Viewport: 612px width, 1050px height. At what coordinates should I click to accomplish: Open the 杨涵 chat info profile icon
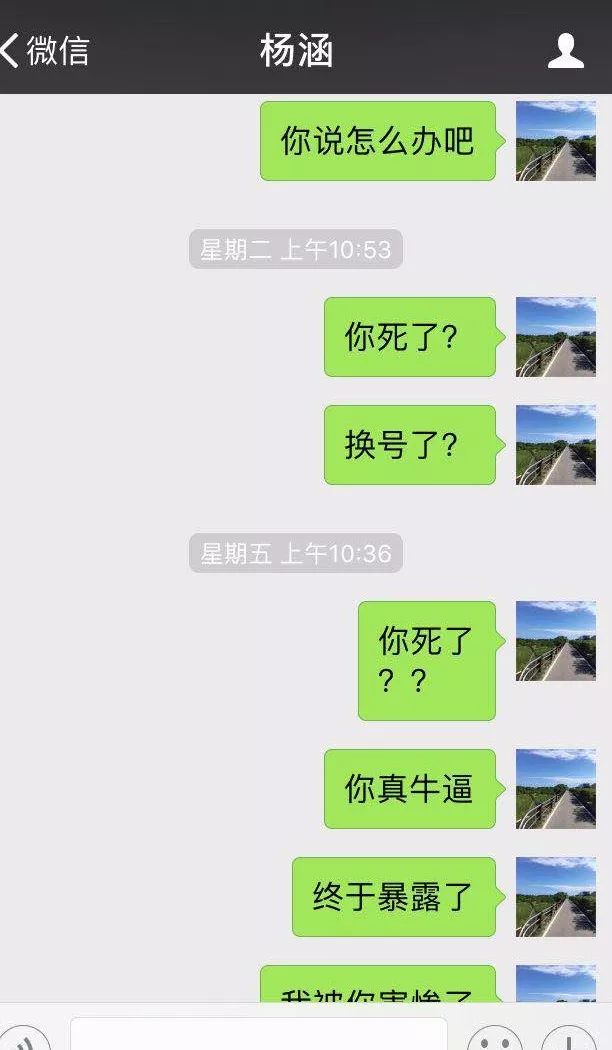pos(565,50)
